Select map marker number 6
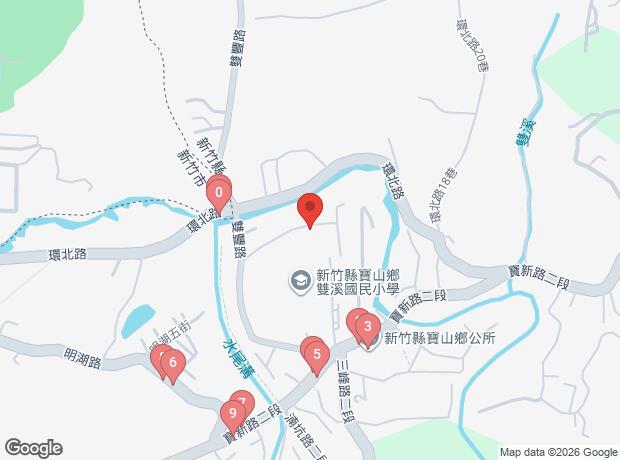The height and width of the screenshot is (460, 620). point(173,366)
